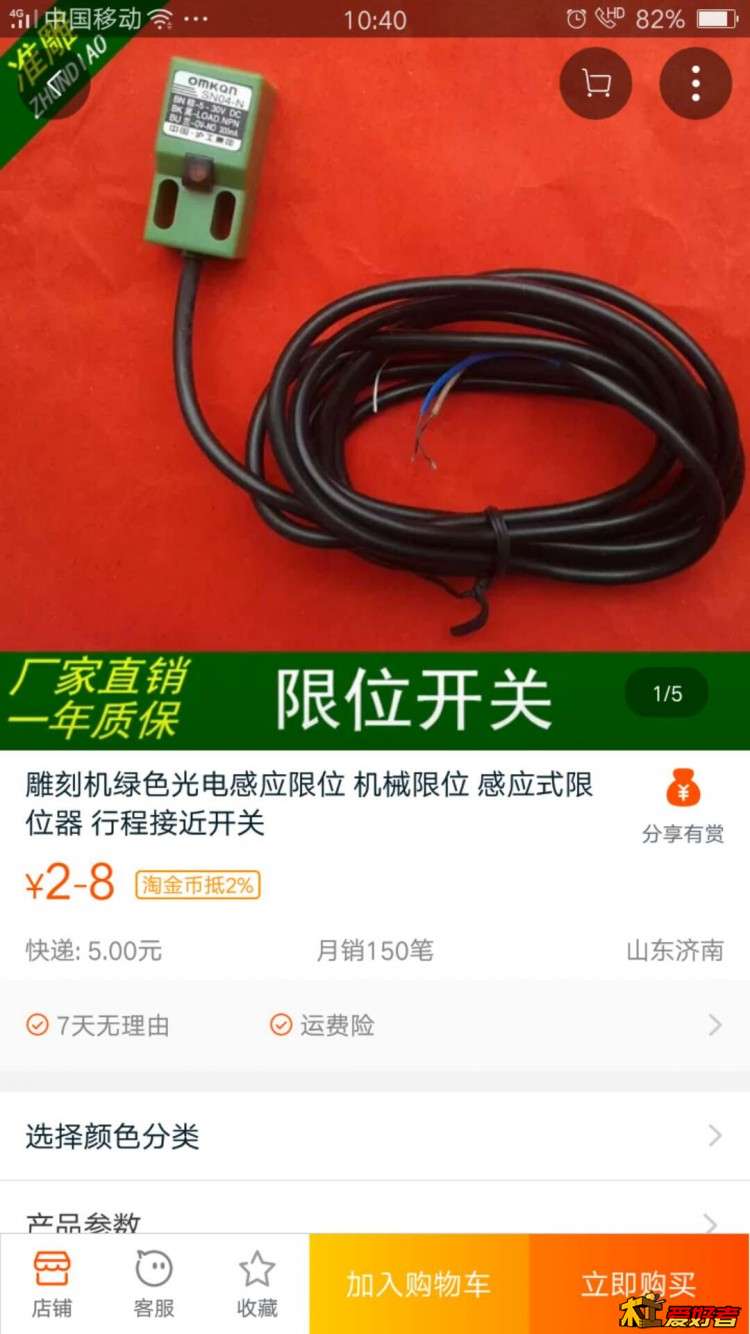The height and width of the screenshot is (1334, 750).
Task: Tap 立即购买 to buy now
Action: pyautogui.click(x=639, y=1283)
